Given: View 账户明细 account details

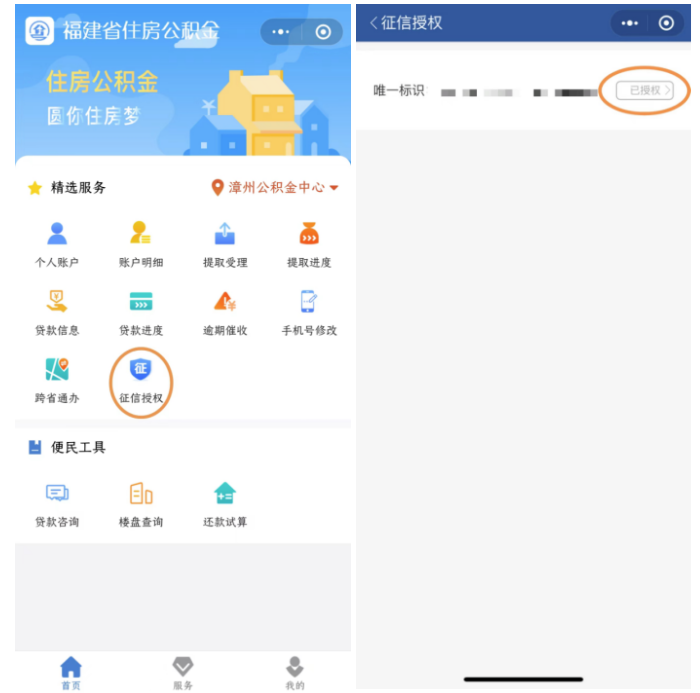Looking at the screenshot, I should click(x=140, y=244).
